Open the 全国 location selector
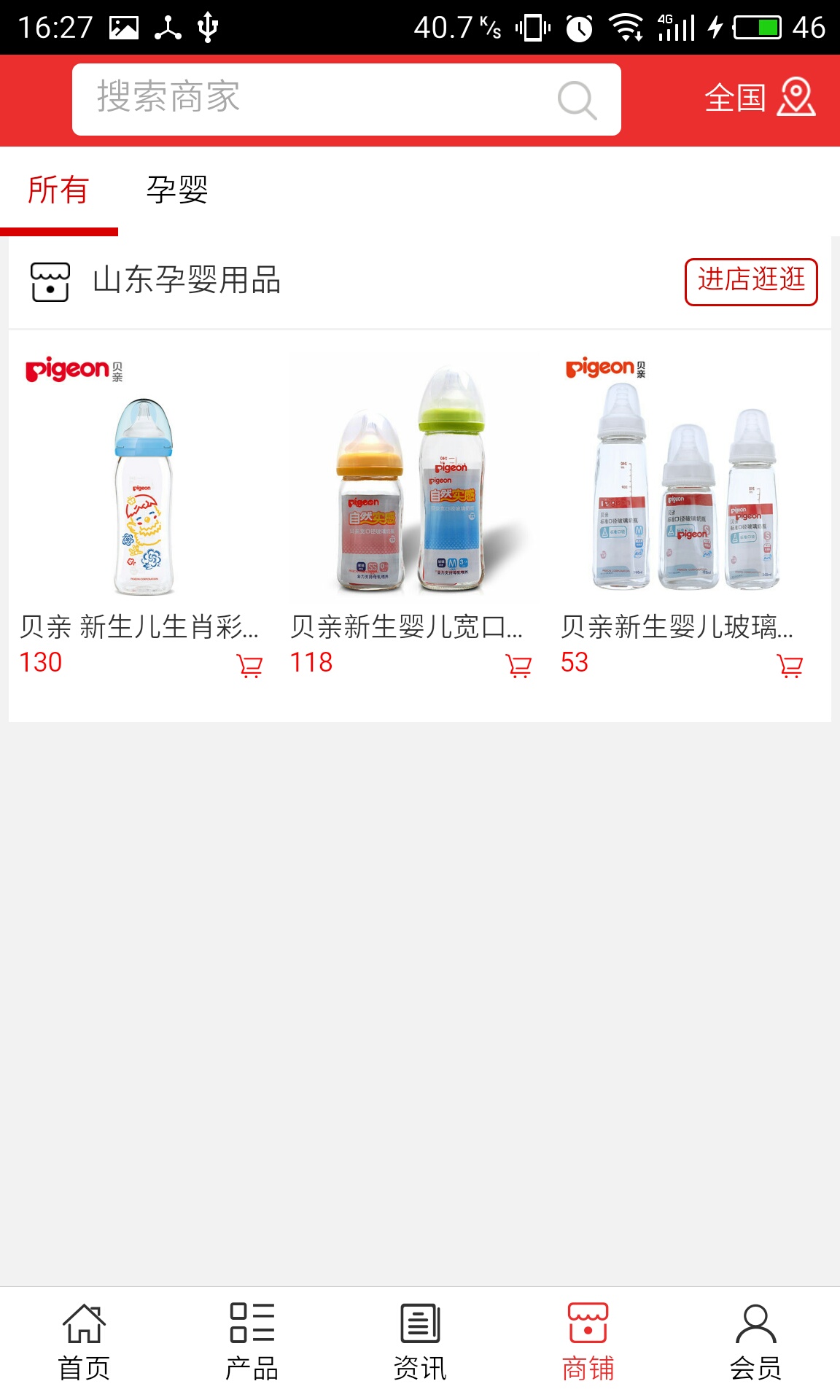The width and height of the screenshot is (840, 1400). (759, 98)
